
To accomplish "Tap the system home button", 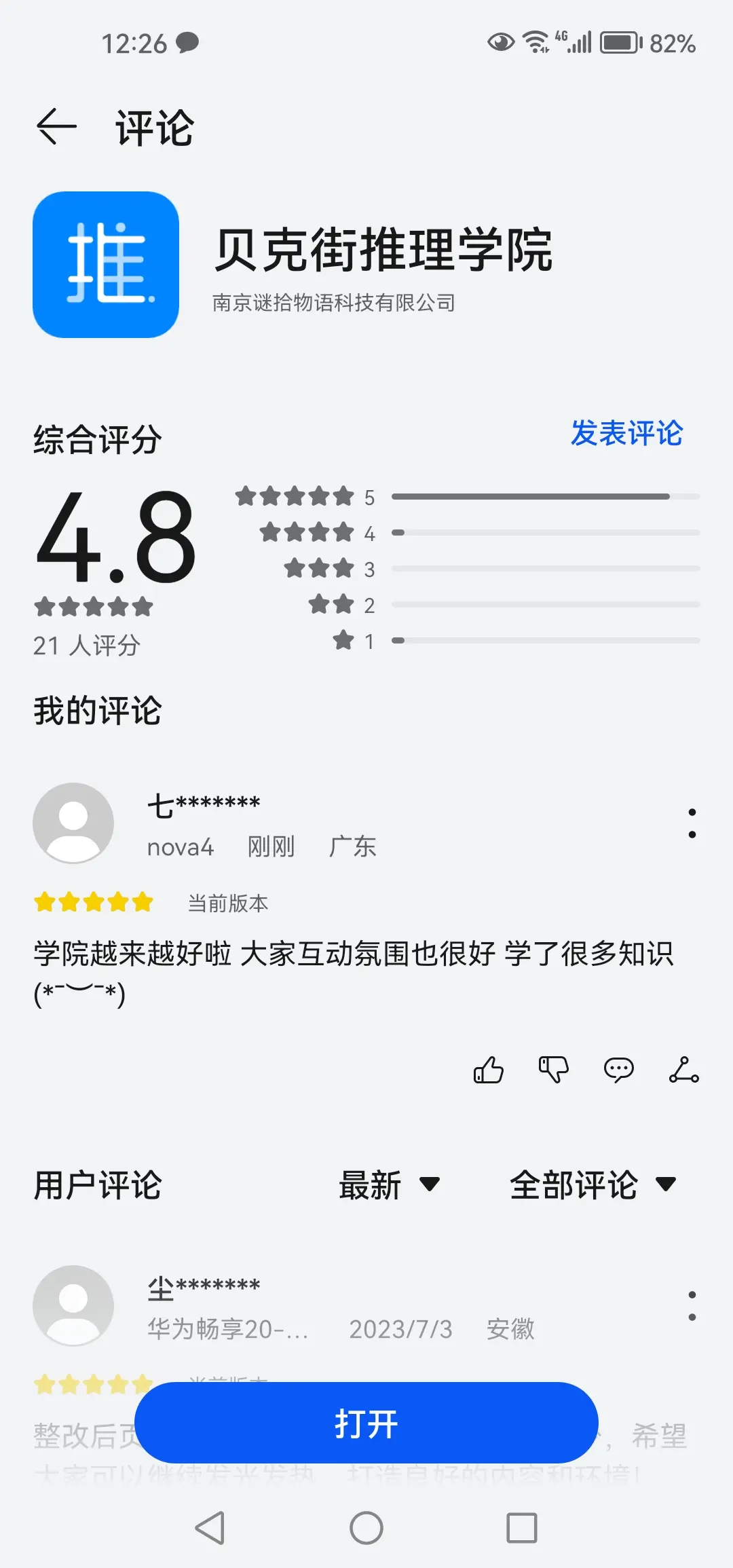I will [x=366, y=1528].
